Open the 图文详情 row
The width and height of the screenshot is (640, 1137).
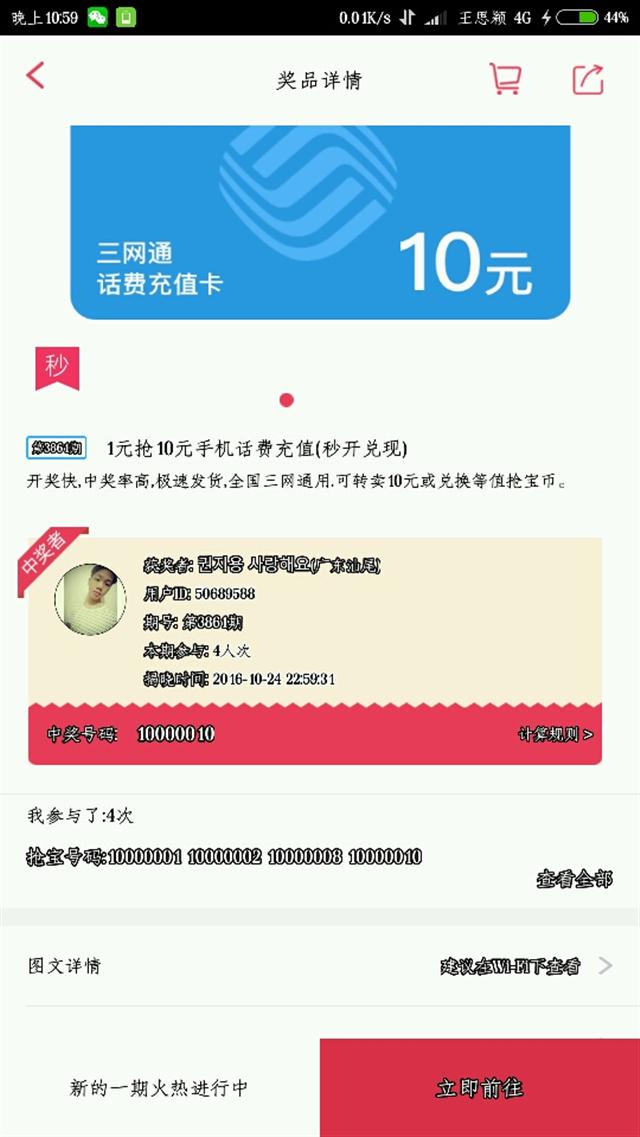pyautogui.click(x=320, y=966)
